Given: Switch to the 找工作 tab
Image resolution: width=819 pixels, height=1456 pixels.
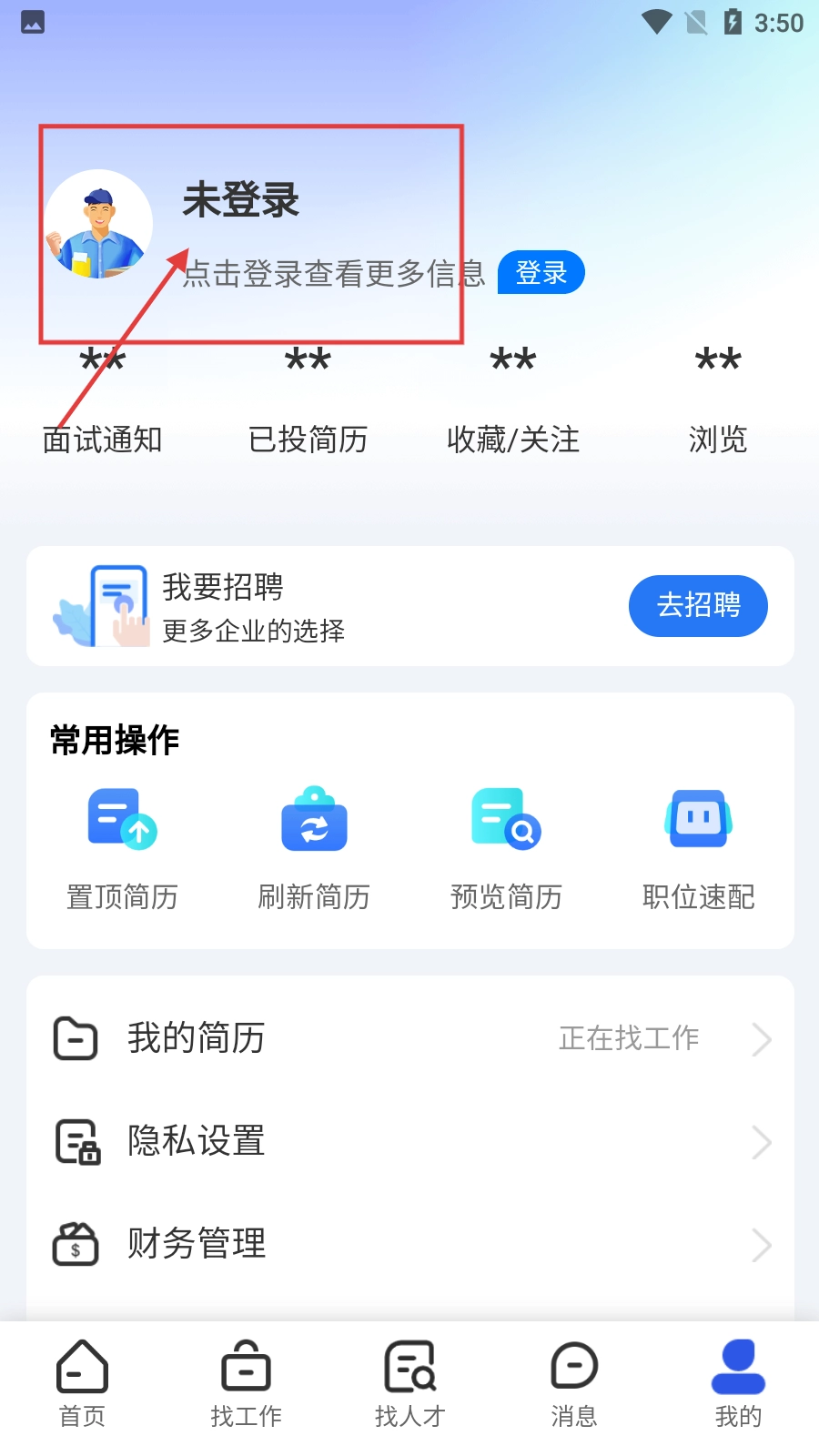Looking at the screenshot, I should click(x=246, y=1384).
